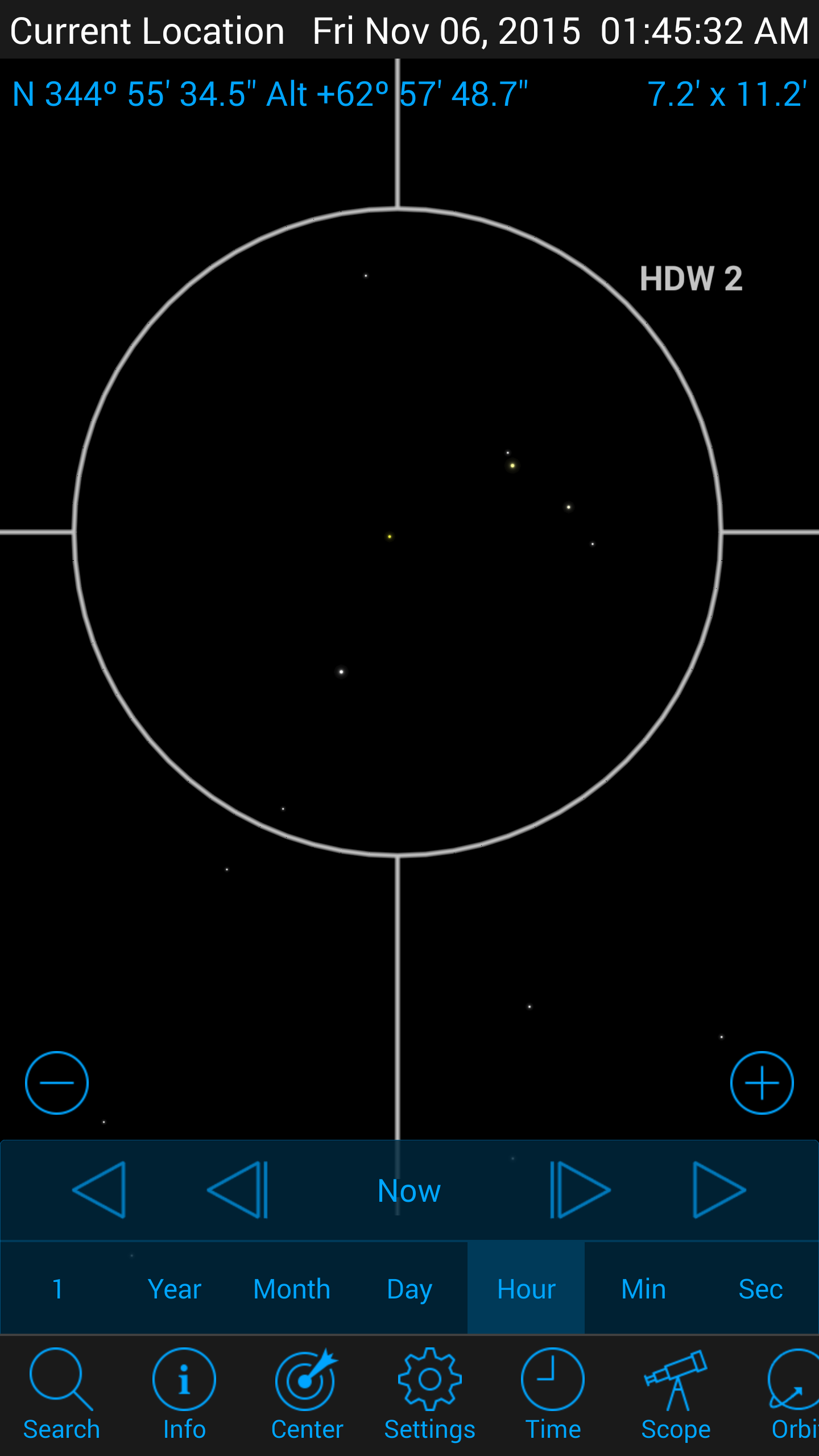Viewport: 819px width, 1456px height.
Task: Select Hour as the time unit
Action: tap(526, 1289)
